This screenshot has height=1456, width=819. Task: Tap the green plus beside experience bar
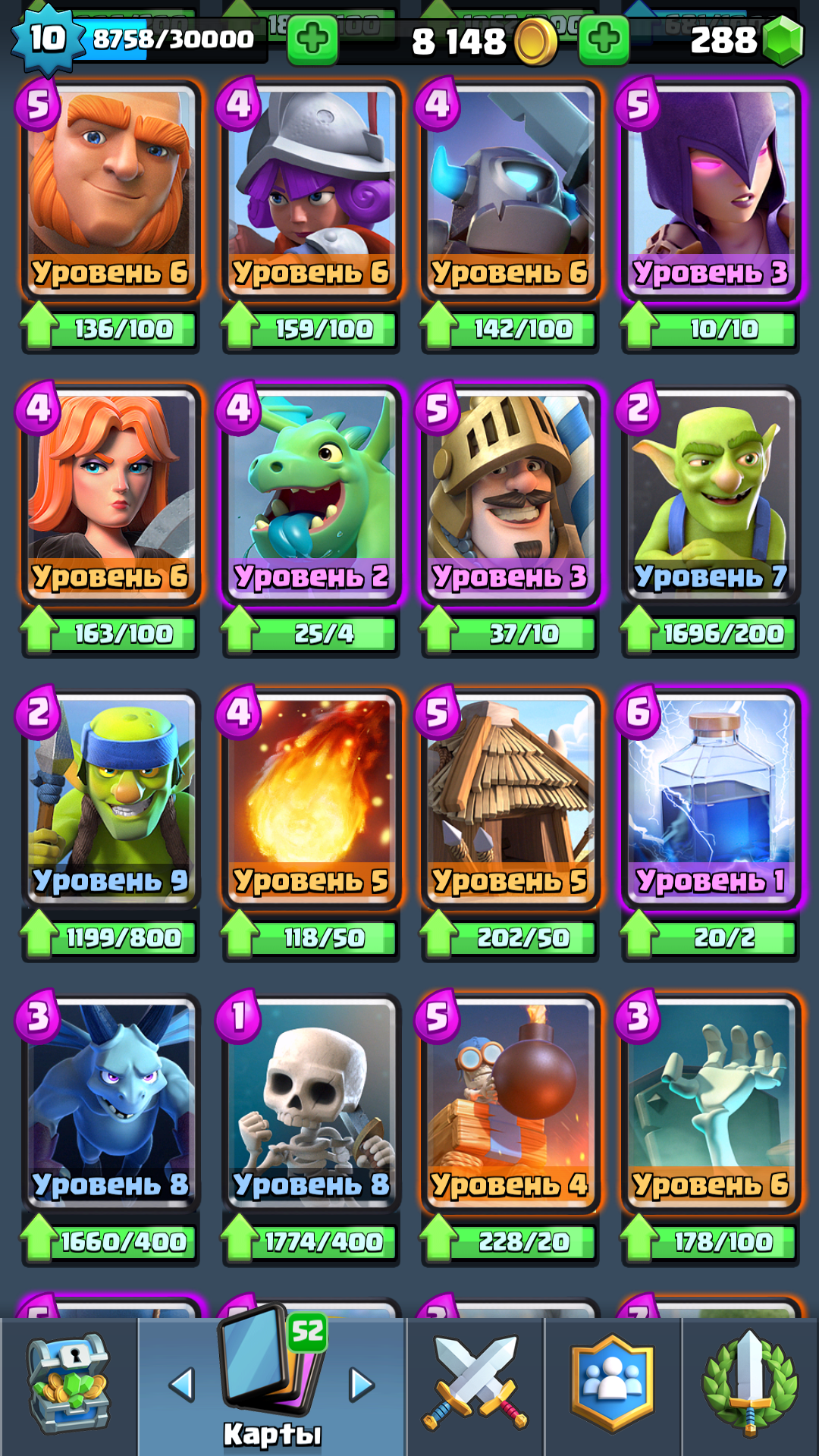click(312, 39)
